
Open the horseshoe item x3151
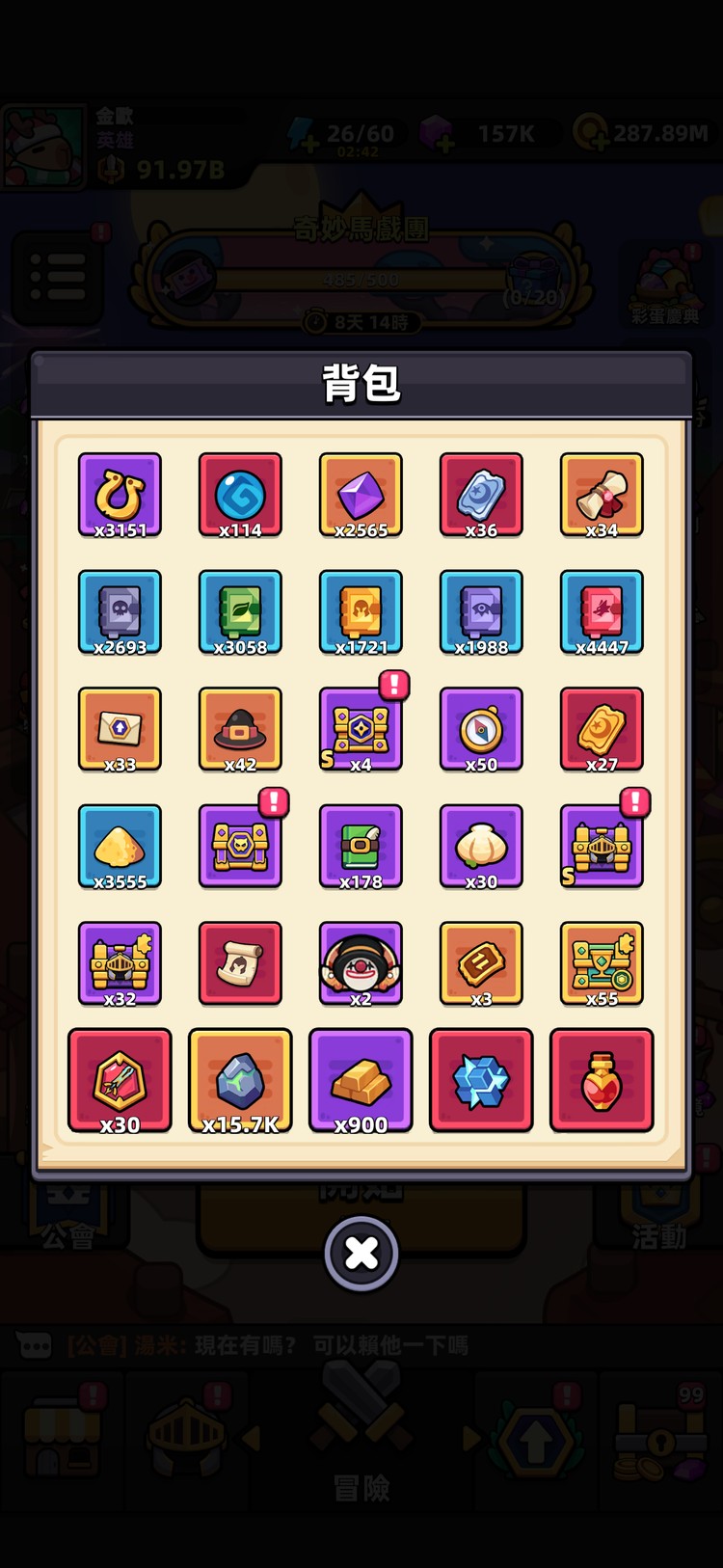[120, 495]
